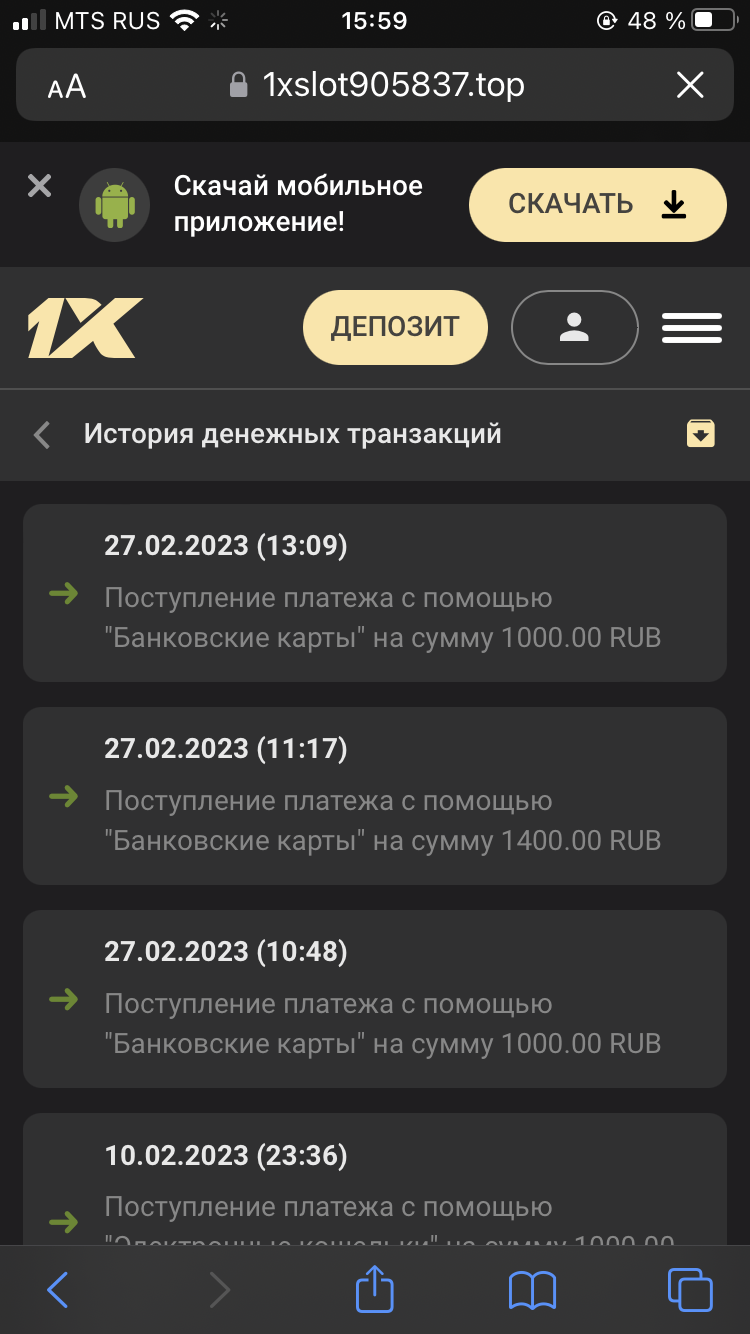This screenshot has width=750, height=1334.
Task: Open the archive icon in history header
Action: click(701, 433)
